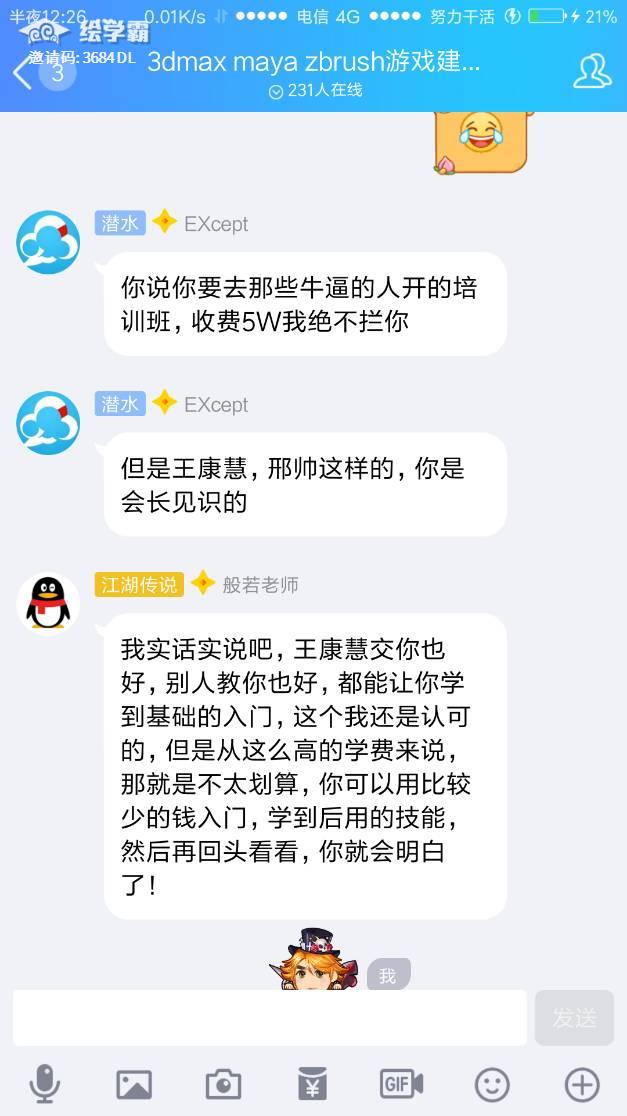The image size is (627, 1116).
Task: Tap the 发送 send button
Action: click(x=574, y=1018)
